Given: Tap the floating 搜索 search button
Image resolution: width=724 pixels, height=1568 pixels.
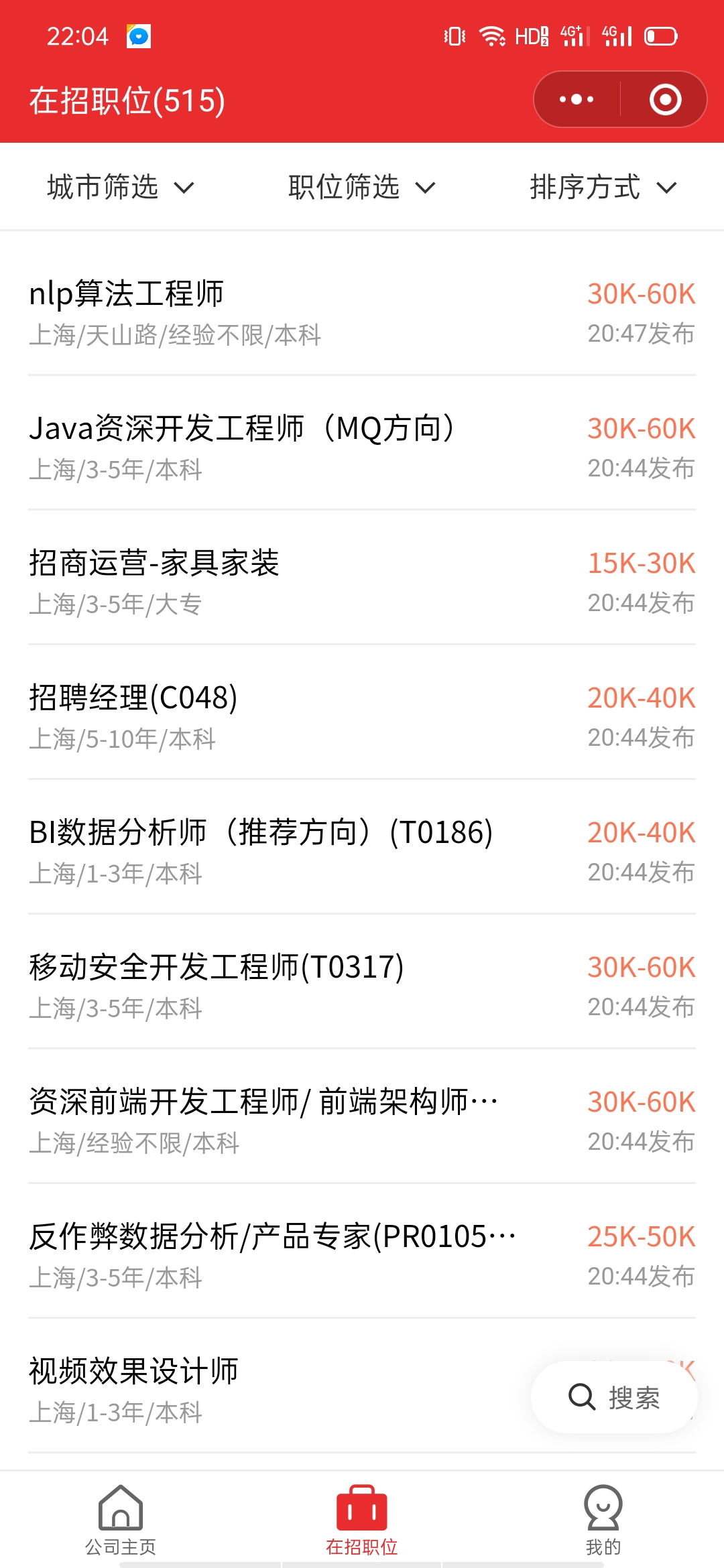Looking at the screenshot, I should tap(614, 1397).
